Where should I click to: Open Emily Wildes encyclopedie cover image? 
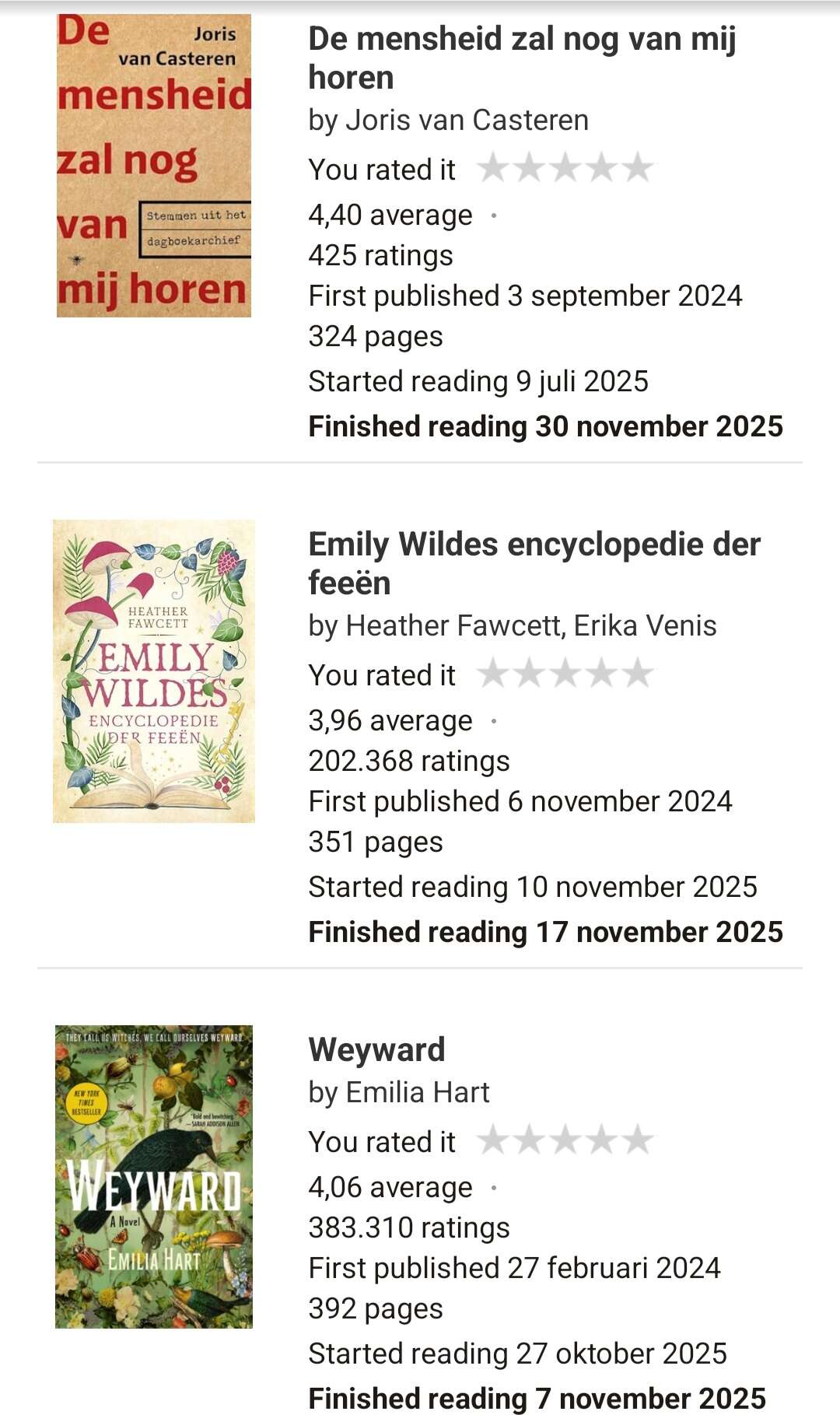pos(154,671)
